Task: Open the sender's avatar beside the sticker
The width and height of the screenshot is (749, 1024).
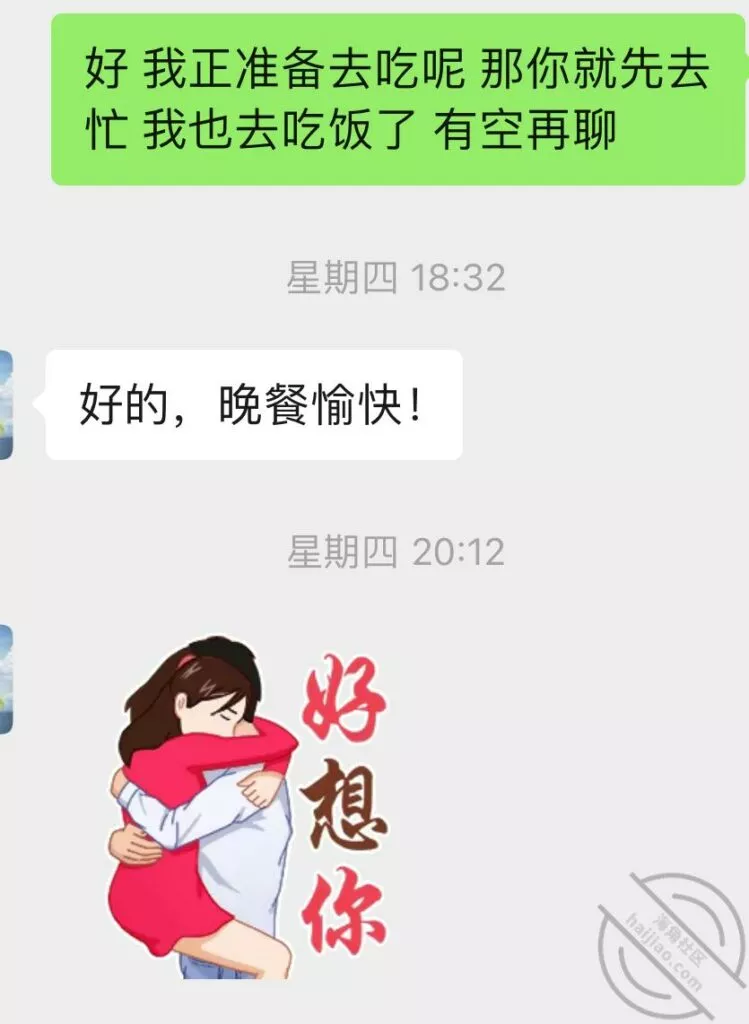Action: pyautogui.click(x=6, y=680)
